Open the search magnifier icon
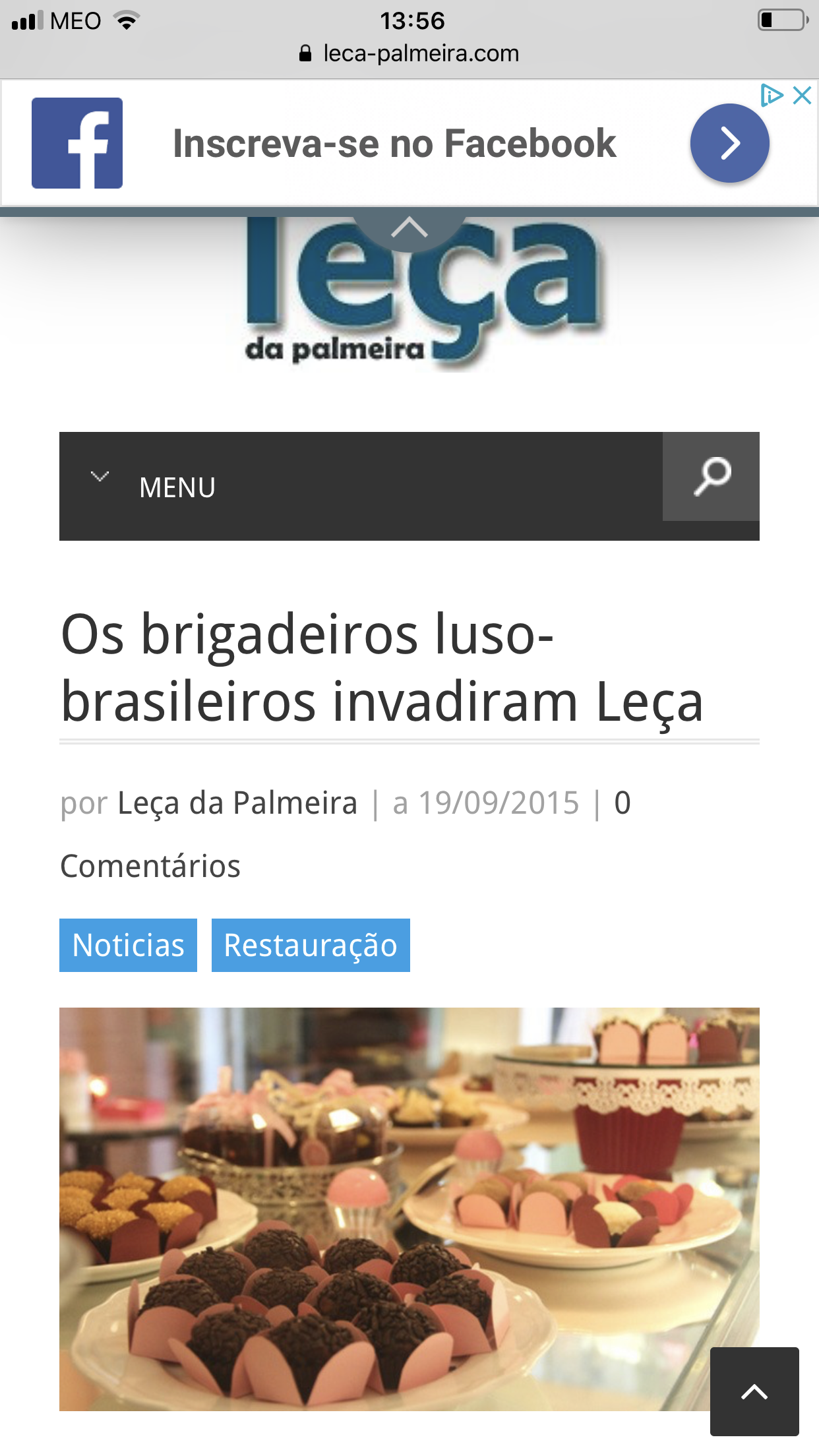The height and width of the screenshot is (1456, 819). click(x=712, y=476)
